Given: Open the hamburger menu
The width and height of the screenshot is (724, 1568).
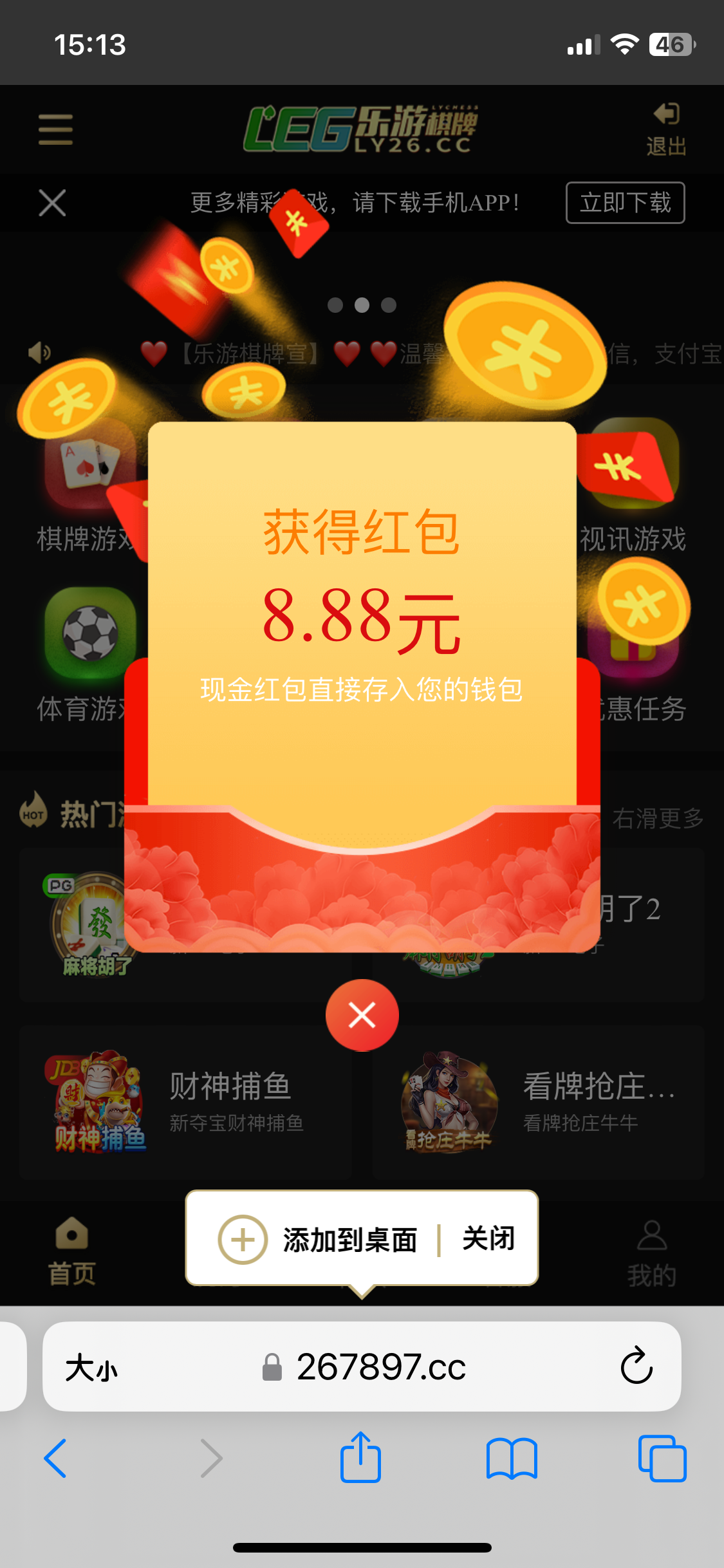Looking at the screenshot, I should point(55,129).
